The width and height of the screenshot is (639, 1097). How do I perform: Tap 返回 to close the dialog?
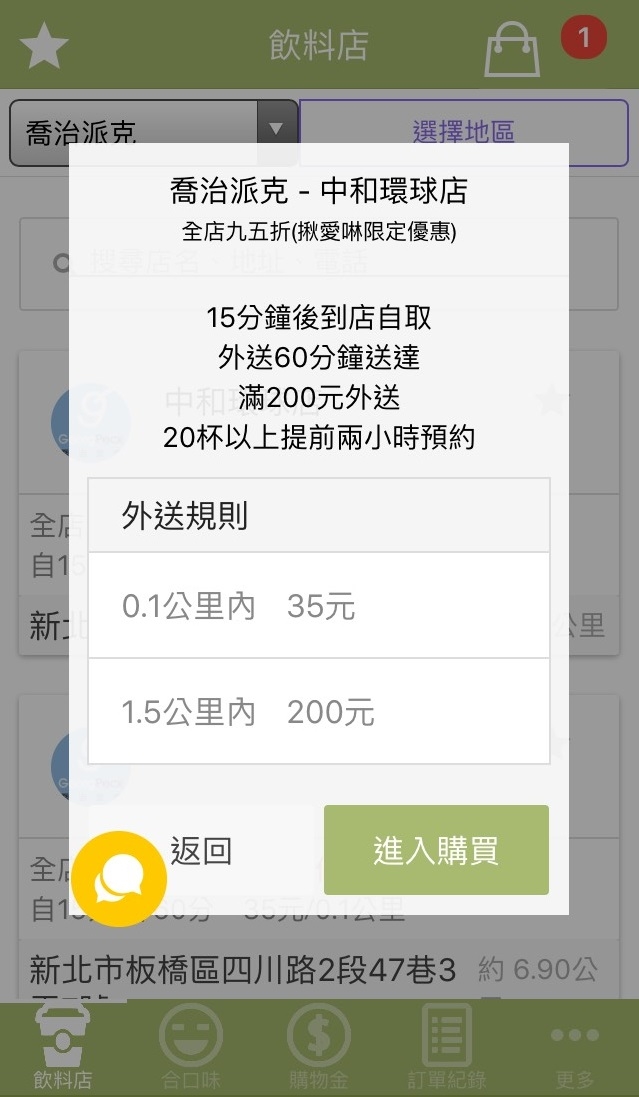tap(201, 850)
